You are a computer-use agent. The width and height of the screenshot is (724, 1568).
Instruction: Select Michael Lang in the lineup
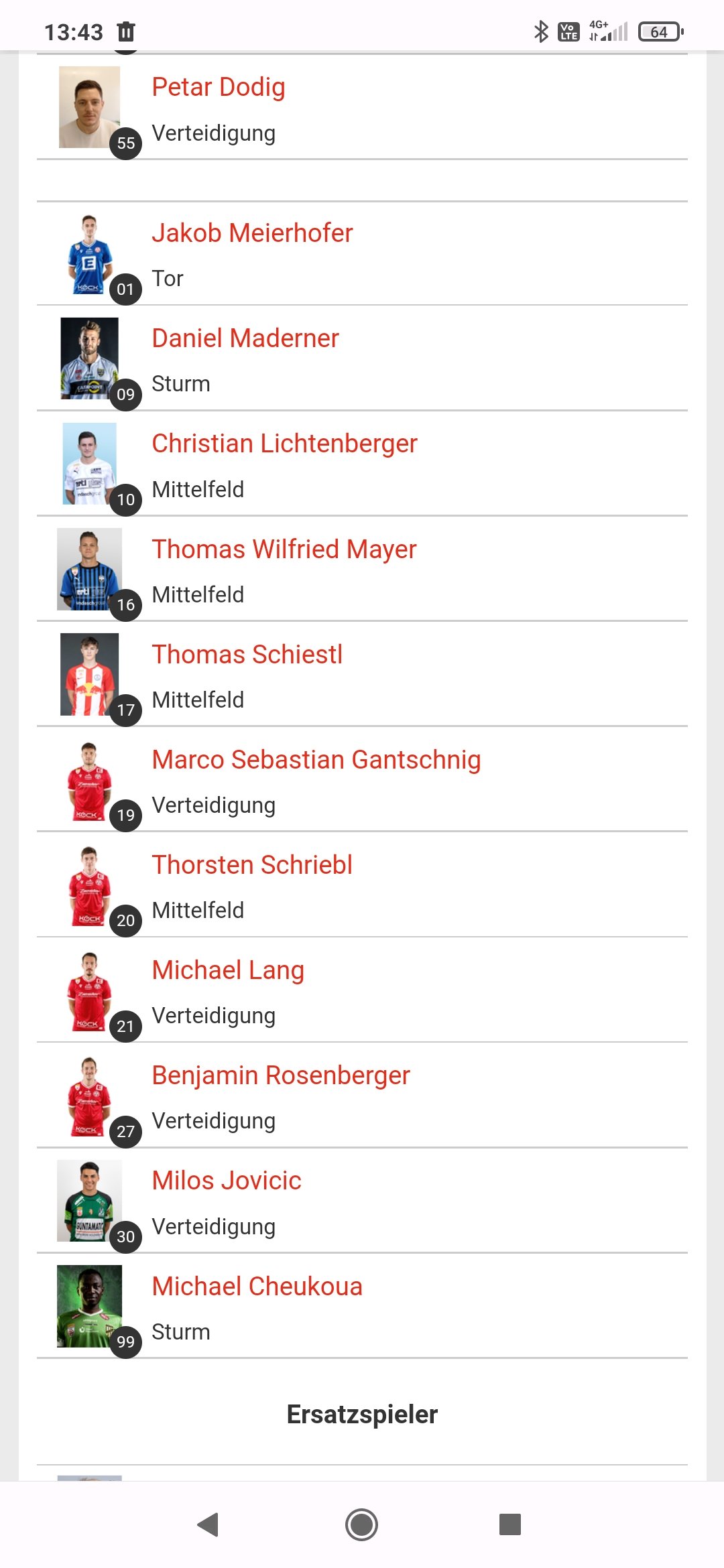228,970
